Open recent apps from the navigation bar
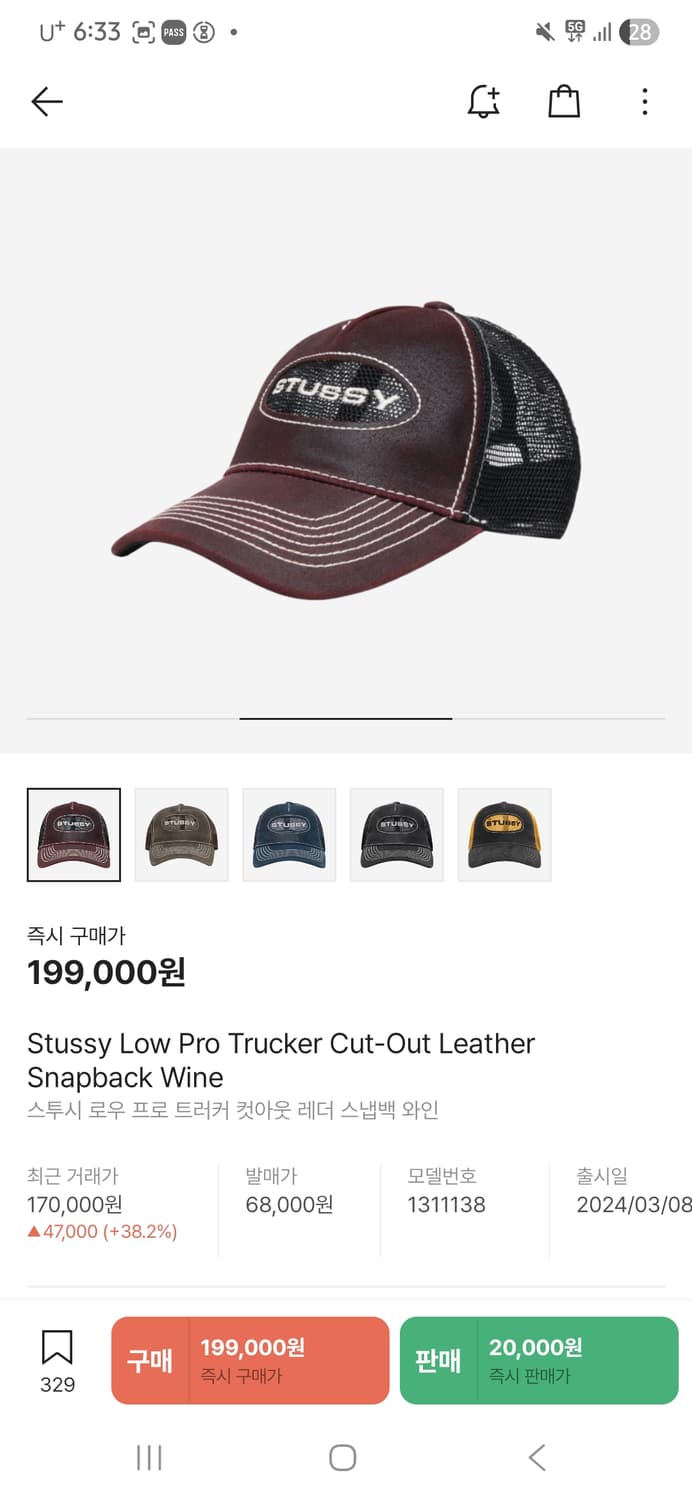Screen dimensions: 692x1500 point(149,1458)
